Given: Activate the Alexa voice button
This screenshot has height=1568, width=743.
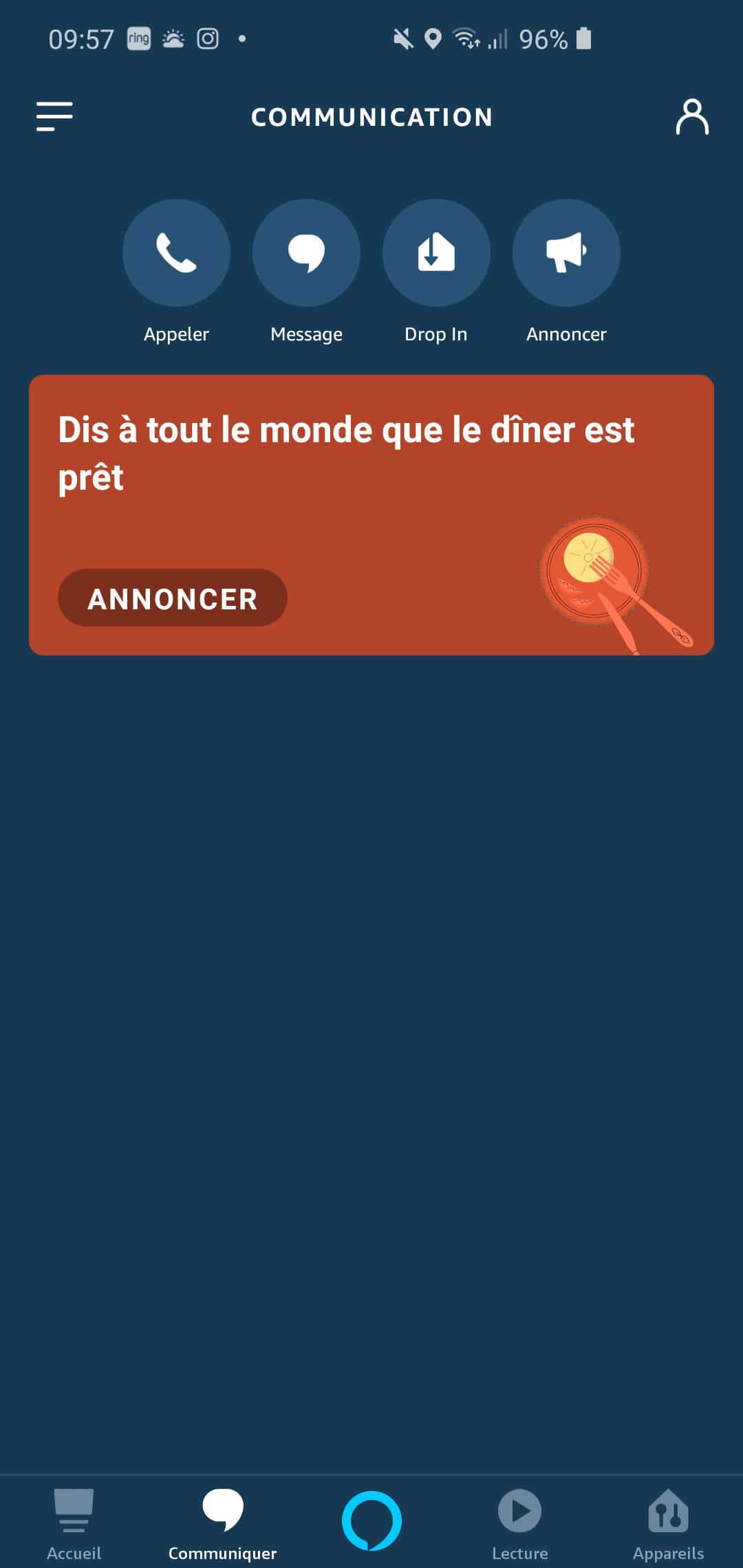Looking at the screenshot, I should point(371,1521).
